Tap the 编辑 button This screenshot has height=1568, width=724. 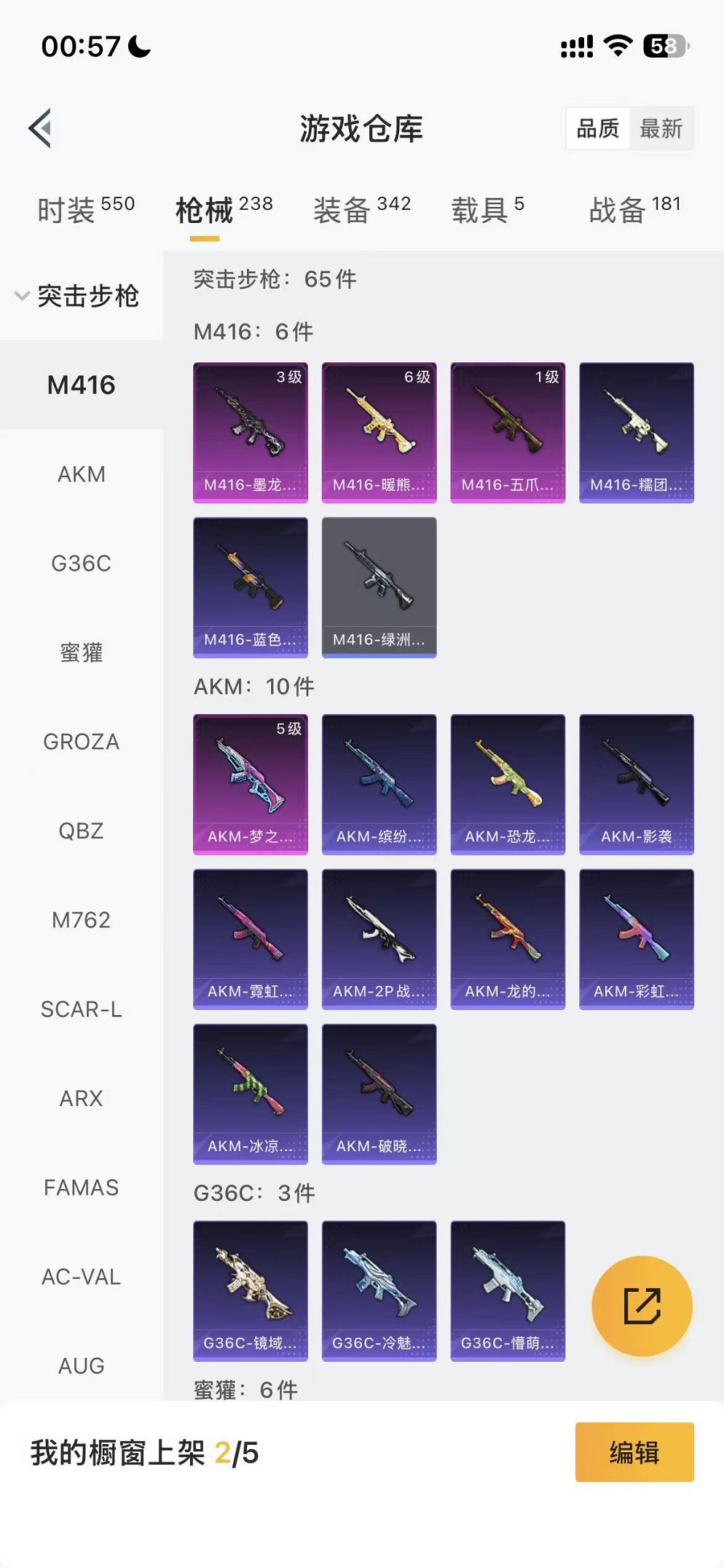pos(634,1452)
